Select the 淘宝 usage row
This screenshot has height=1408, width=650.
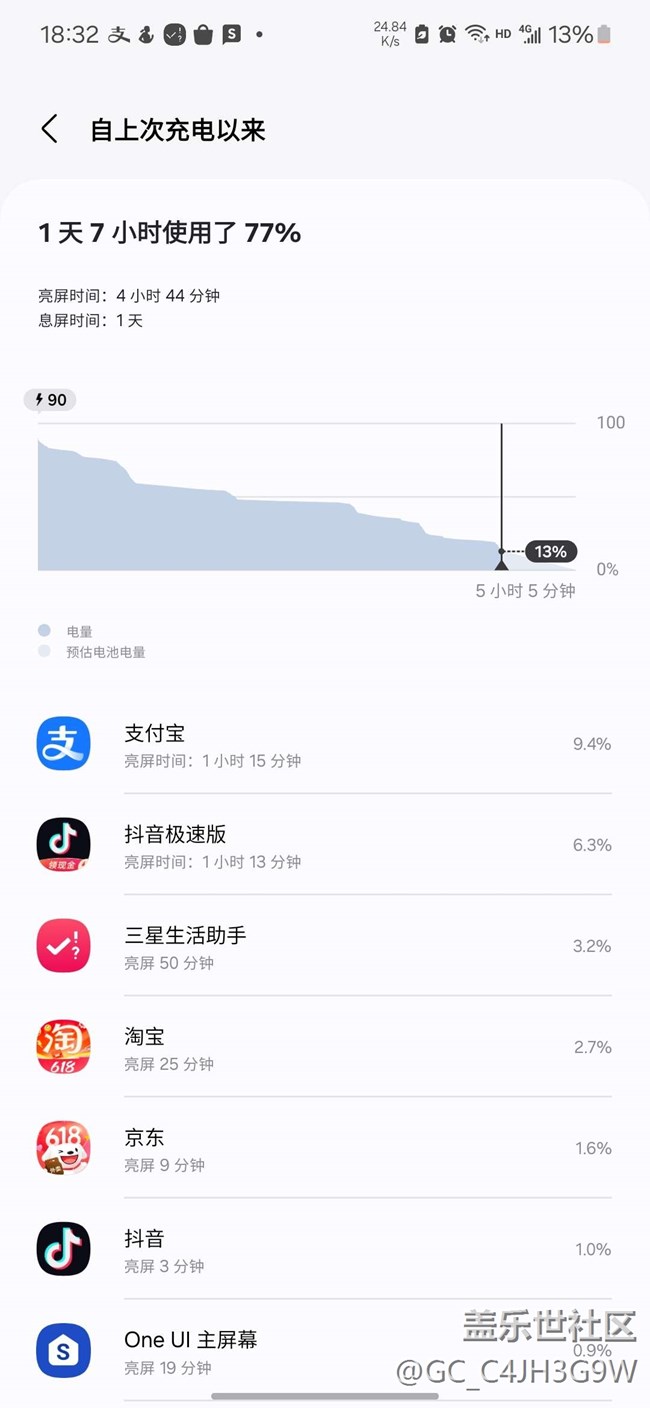click(x=325, y=1047)
